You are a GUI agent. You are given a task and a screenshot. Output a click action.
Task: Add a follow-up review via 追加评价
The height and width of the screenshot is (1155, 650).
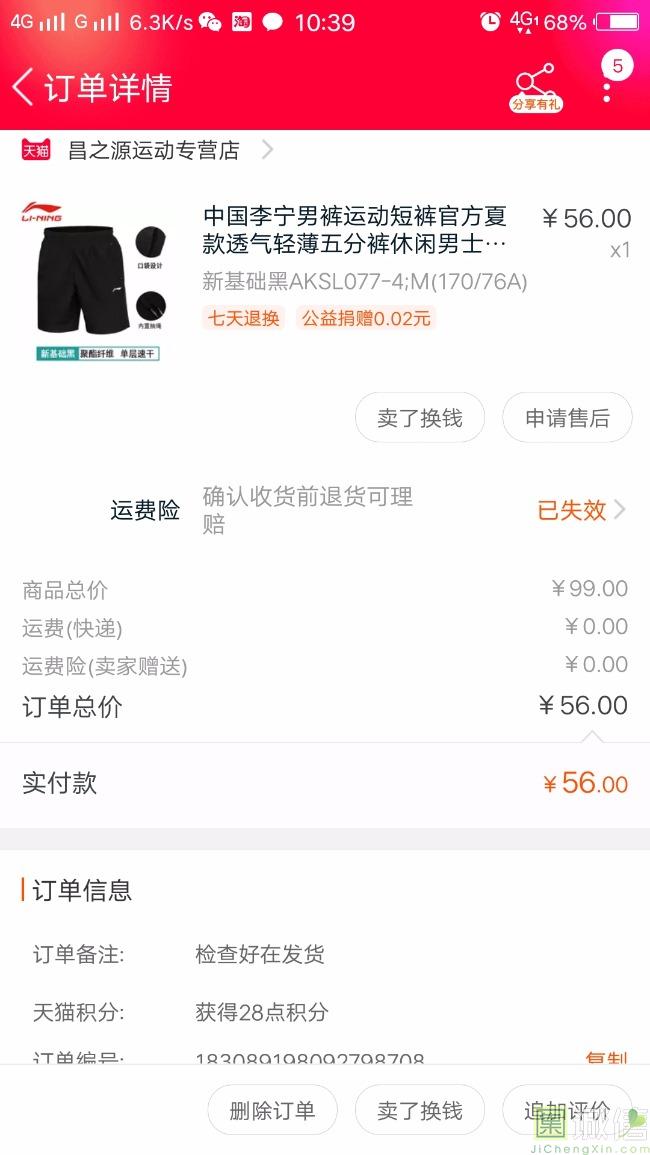pos(567,1111)
